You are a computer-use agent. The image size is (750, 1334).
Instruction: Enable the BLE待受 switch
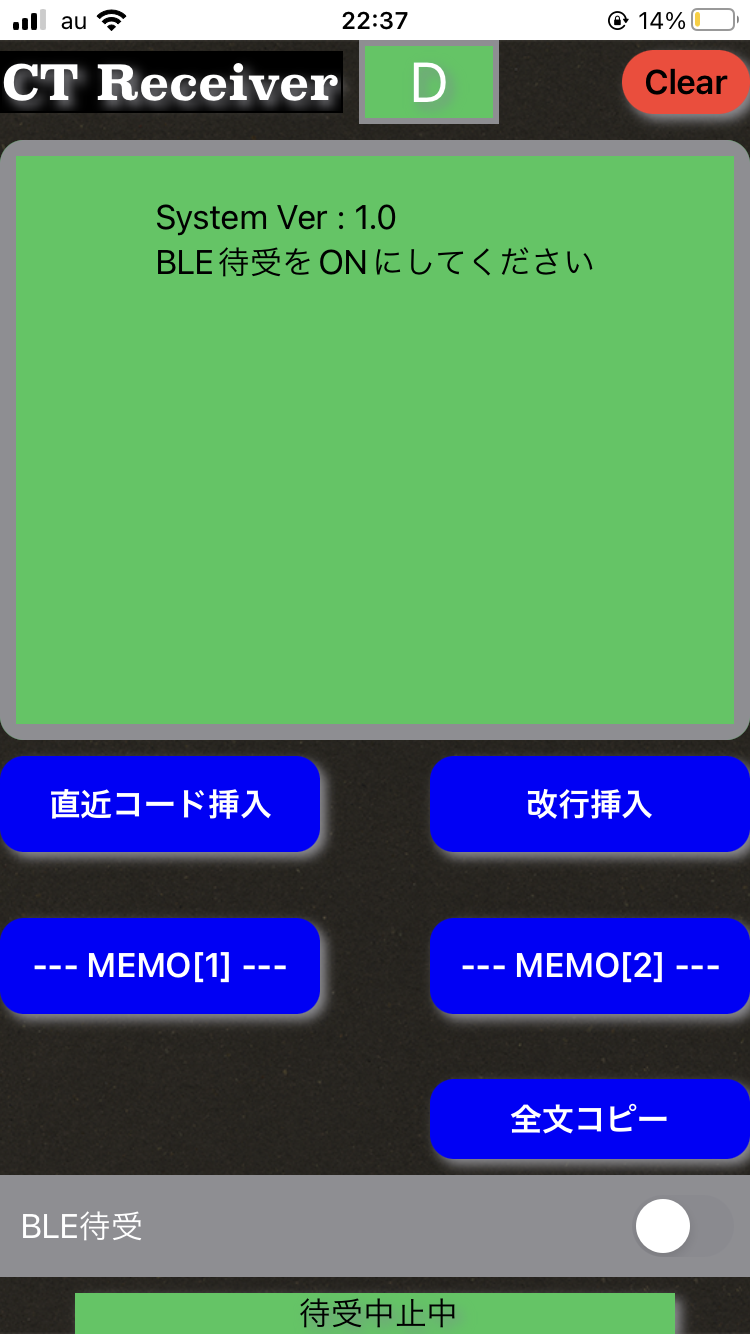tap(683, 1226)
